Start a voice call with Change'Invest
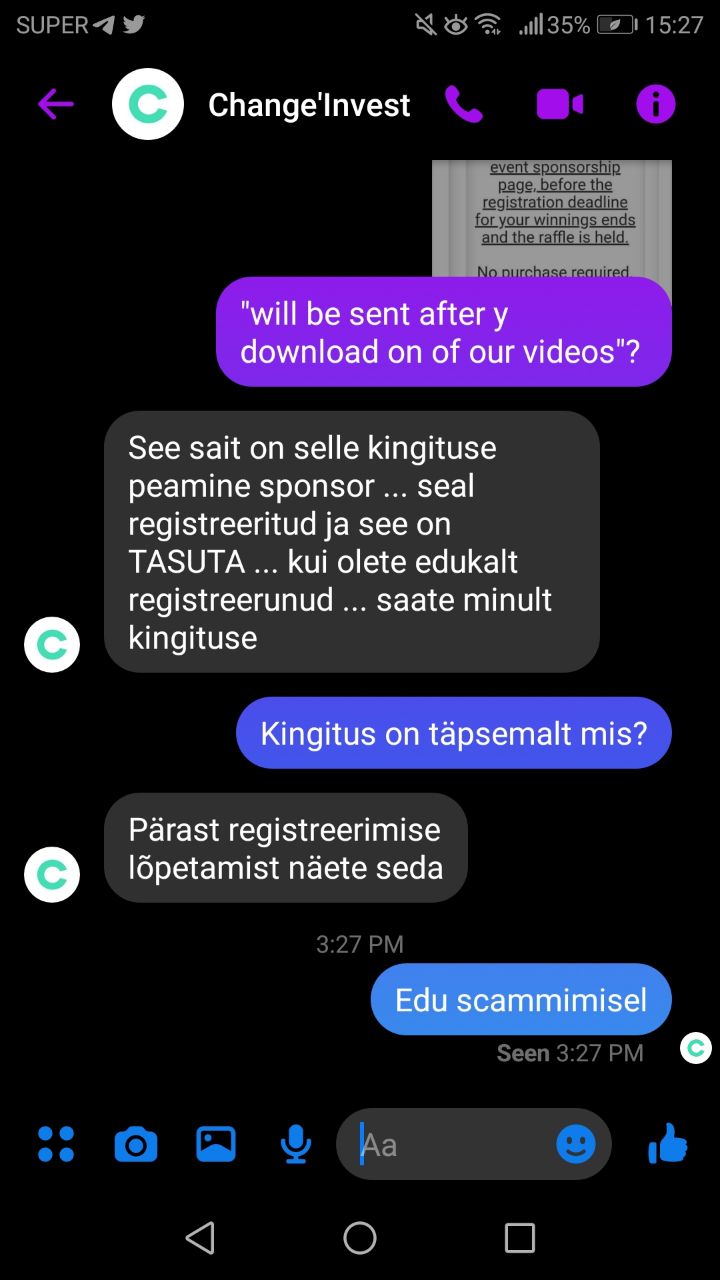The image size is (720, 1280). (x=463, y=104)
